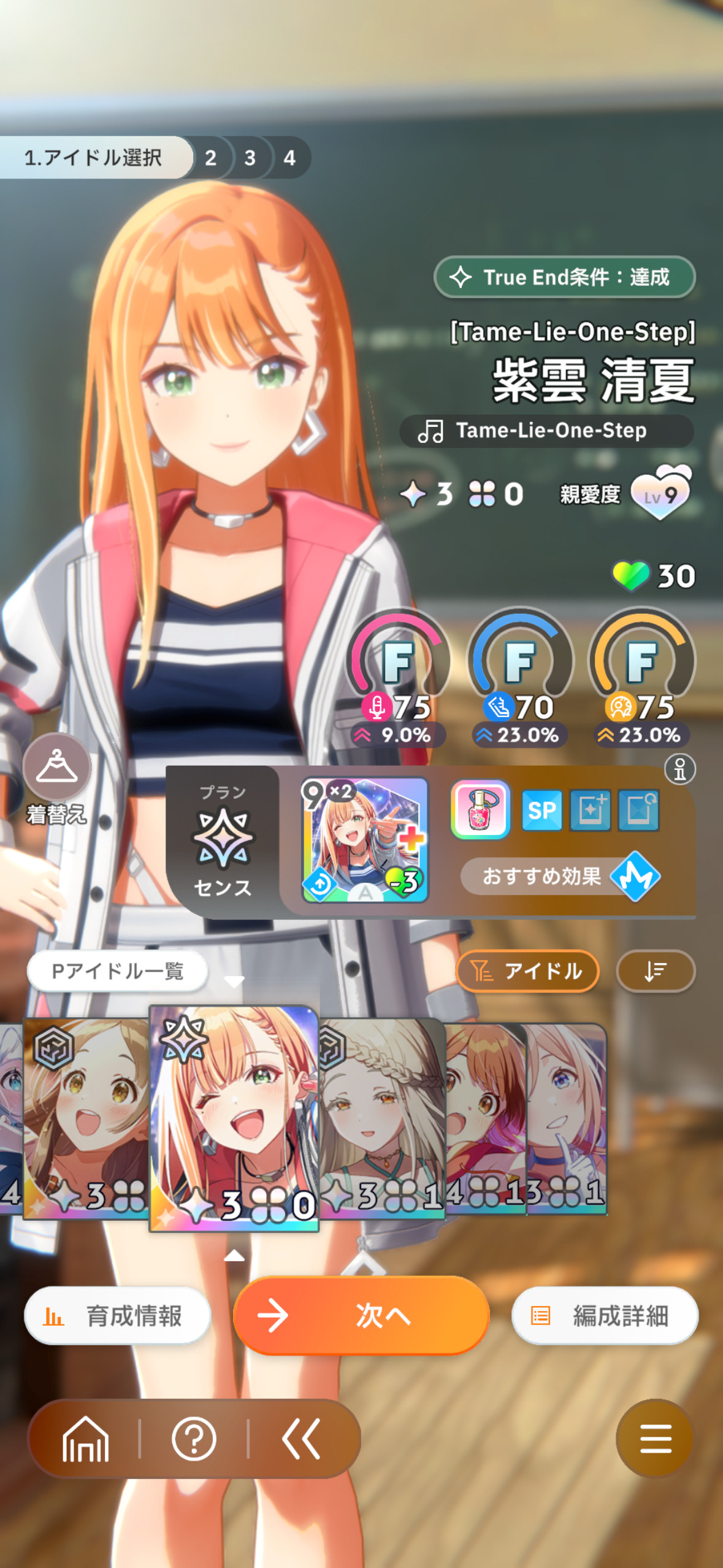Change the sort order
The image size is (723, 1568).
tap(656, 970)
